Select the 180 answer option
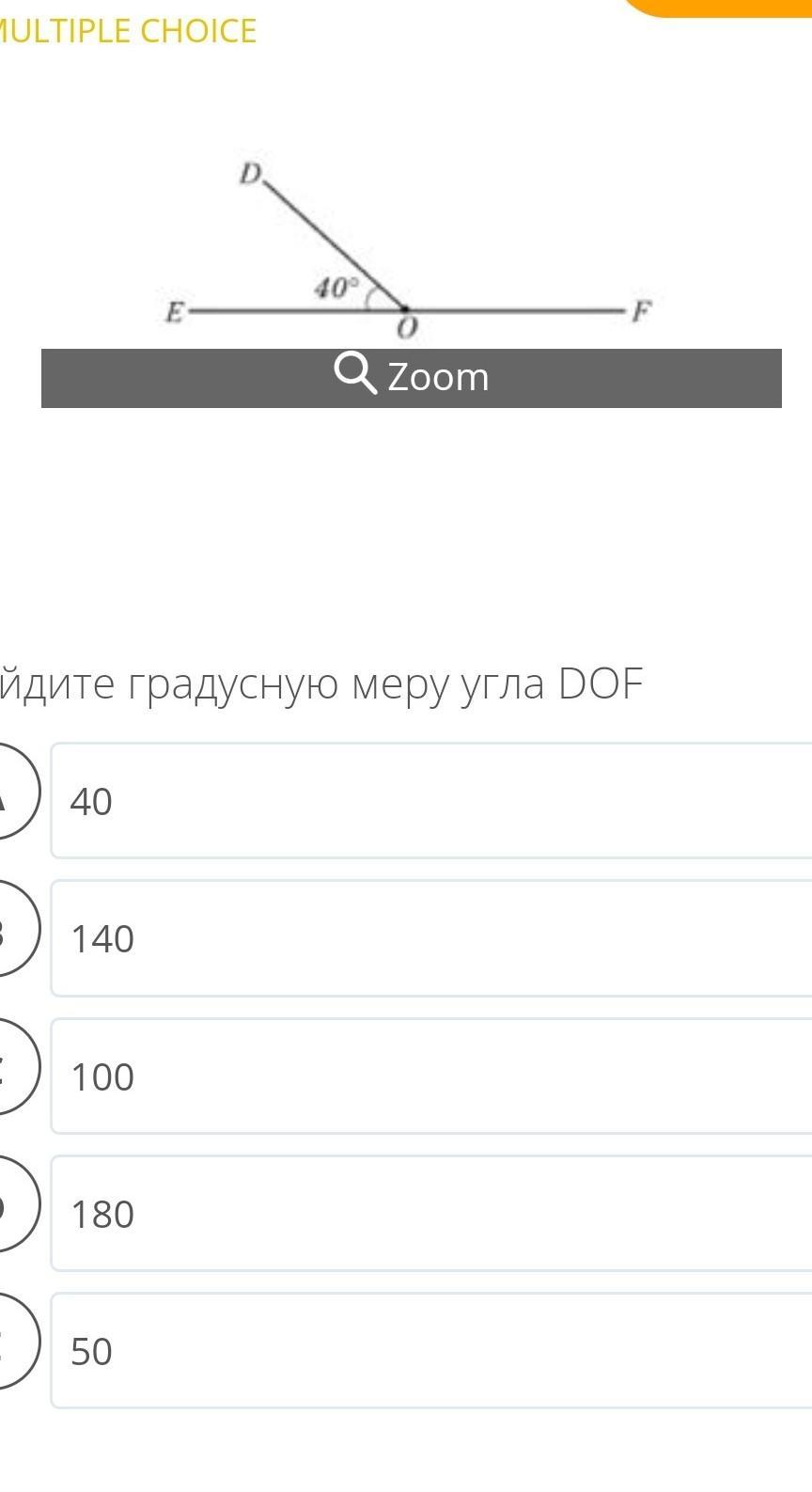 pos(431,1214)
